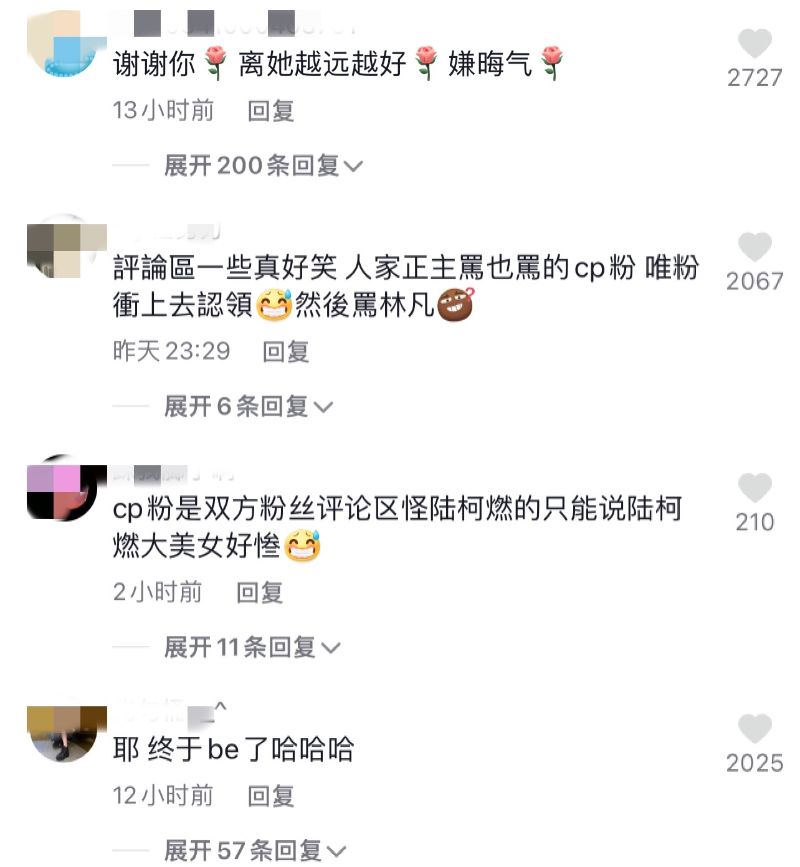Reply to the comment posted 2小时前
800x867 pixels.
(260, 592)
